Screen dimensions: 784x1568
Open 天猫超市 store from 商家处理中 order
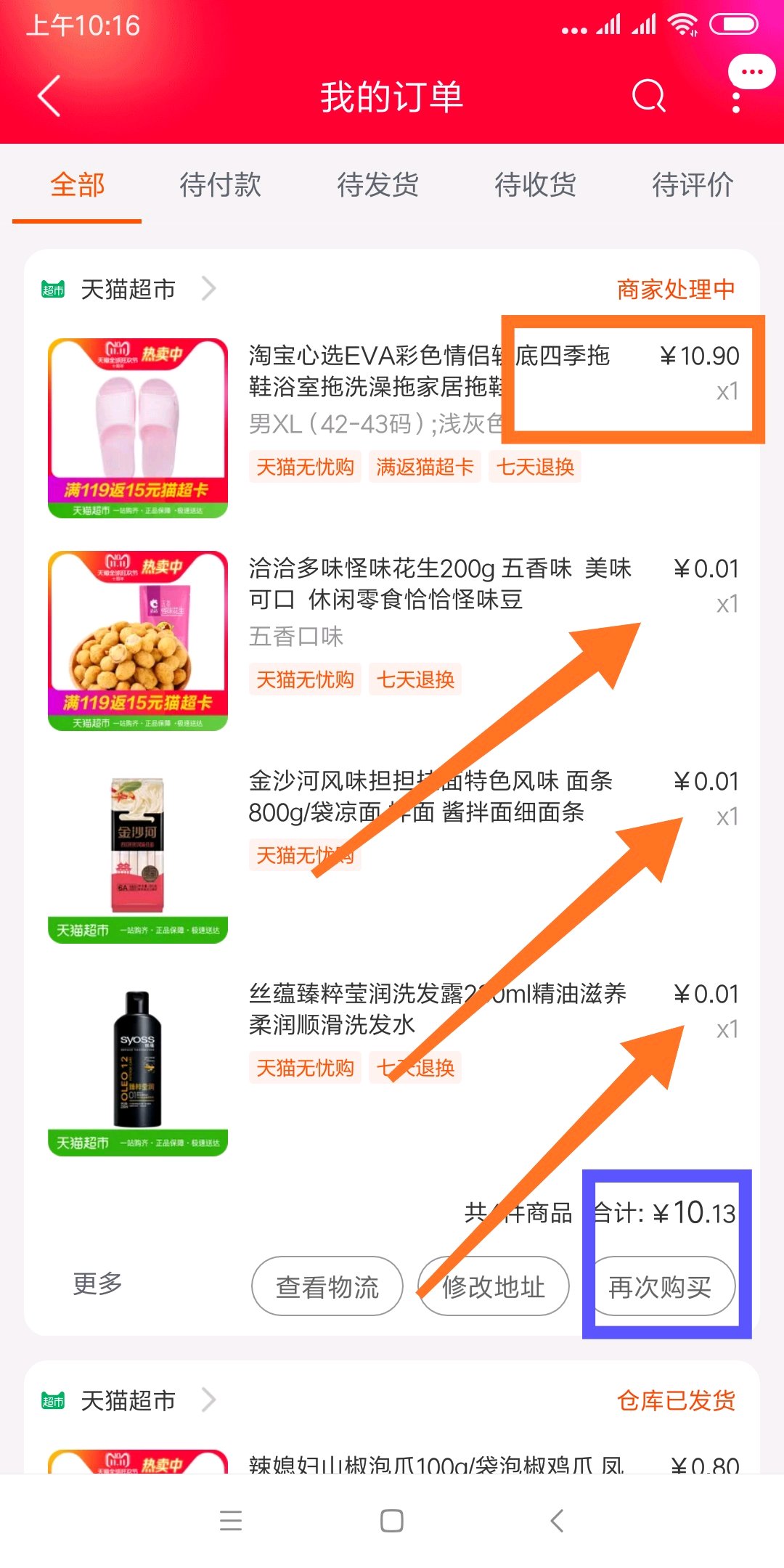[128, 289]
